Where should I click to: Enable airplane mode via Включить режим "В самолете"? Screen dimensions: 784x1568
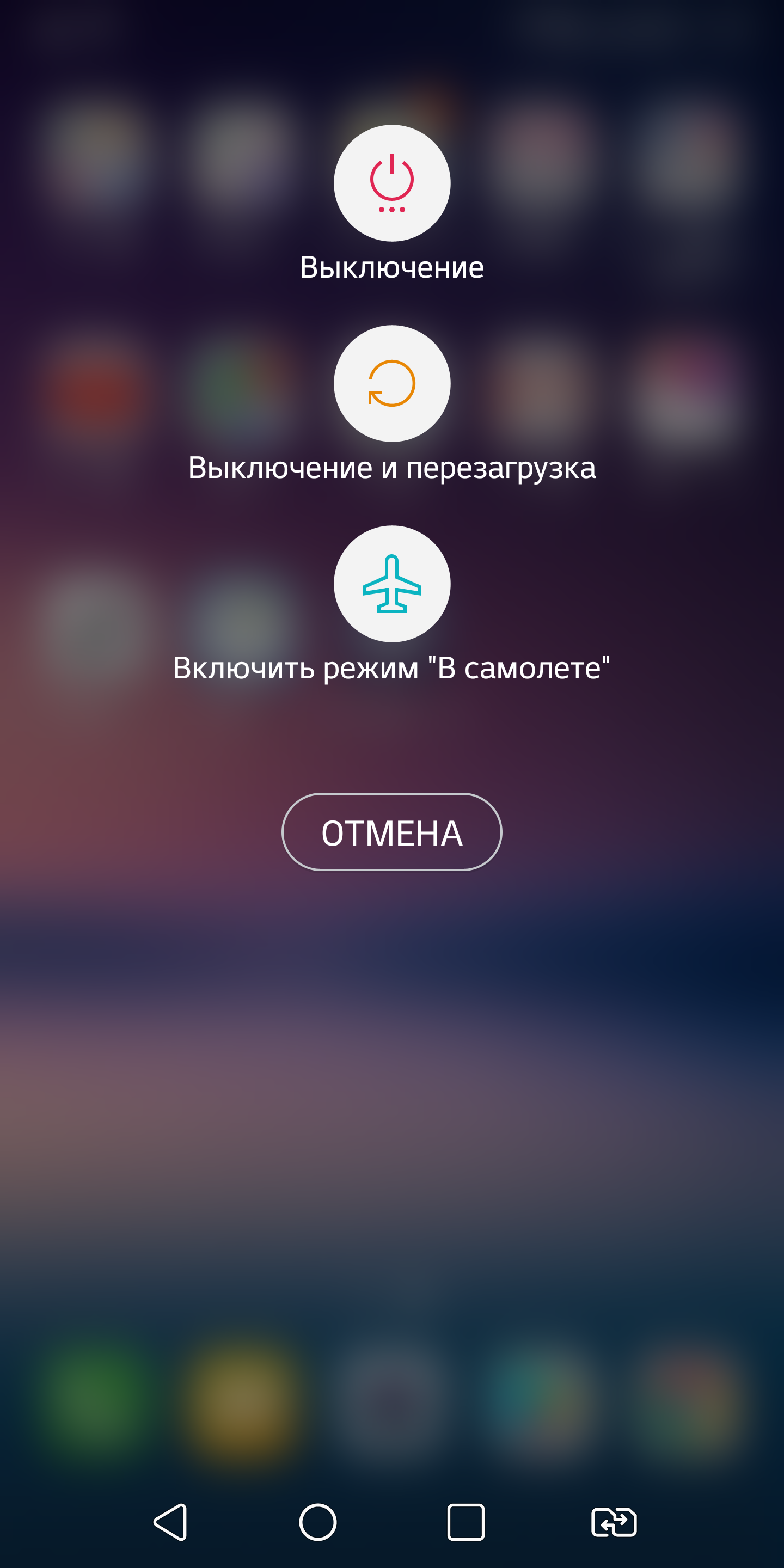tap(392, 584)
